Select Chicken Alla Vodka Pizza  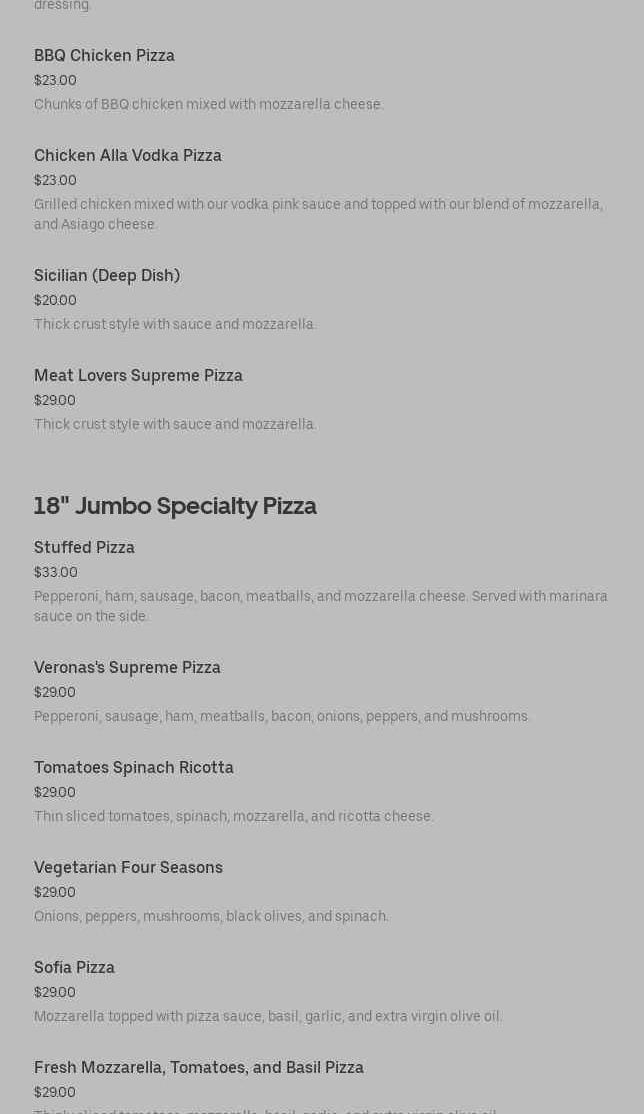[128, 156]
